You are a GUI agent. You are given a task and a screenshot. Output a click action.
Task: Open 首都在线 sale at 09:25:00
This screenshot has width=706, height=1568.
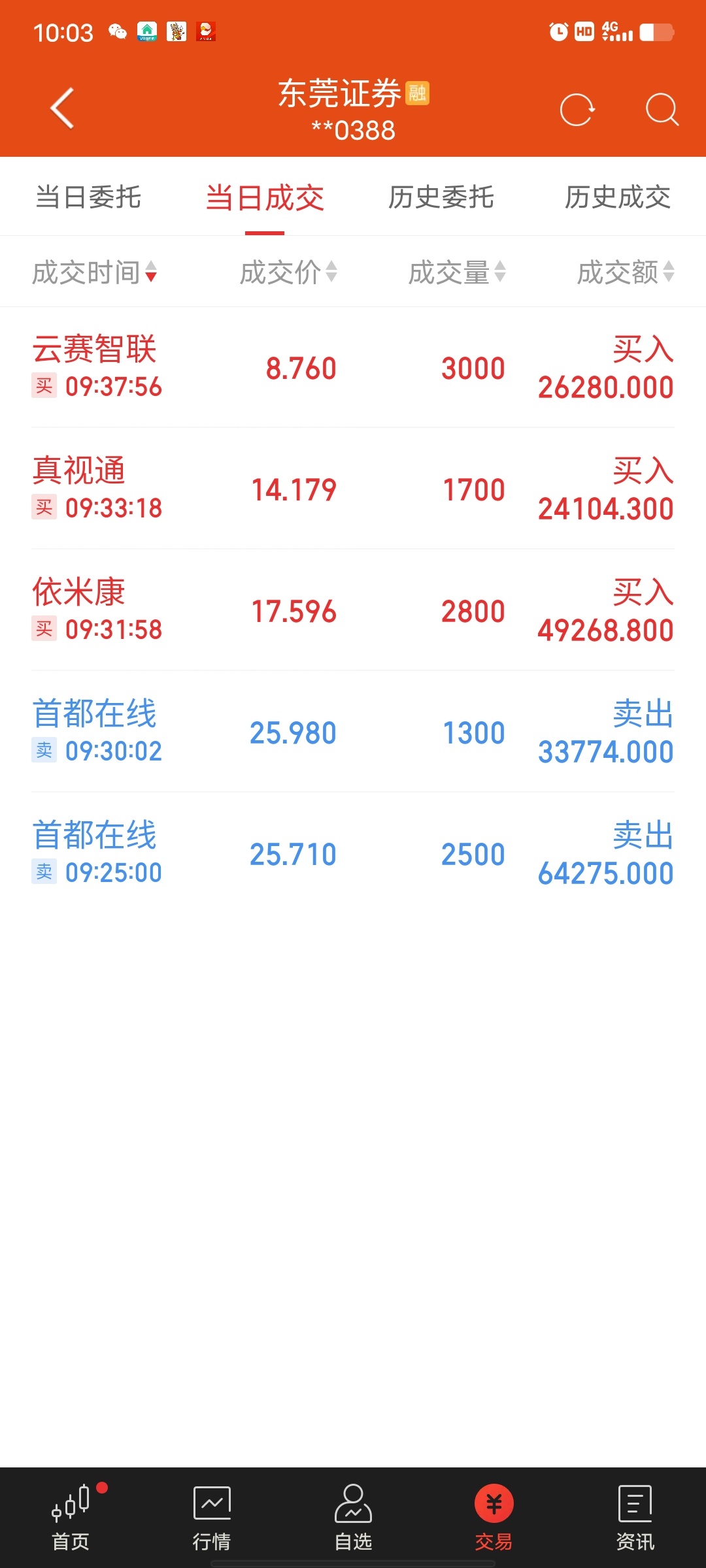(x=353, y=853)
